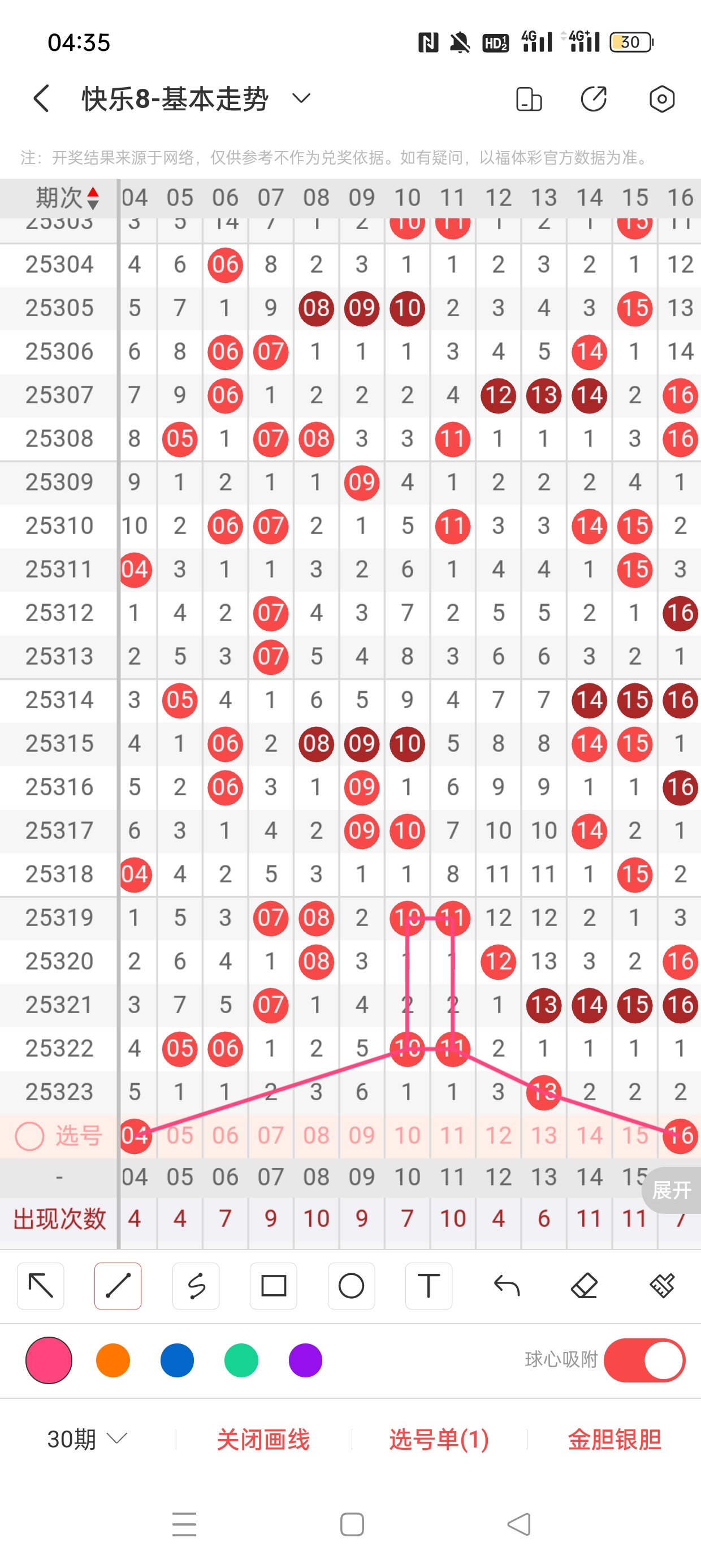The height and width of the screenshot is (1568, 701).
Task: Select the arrow drawing tool
Action: pos(41,1286)
